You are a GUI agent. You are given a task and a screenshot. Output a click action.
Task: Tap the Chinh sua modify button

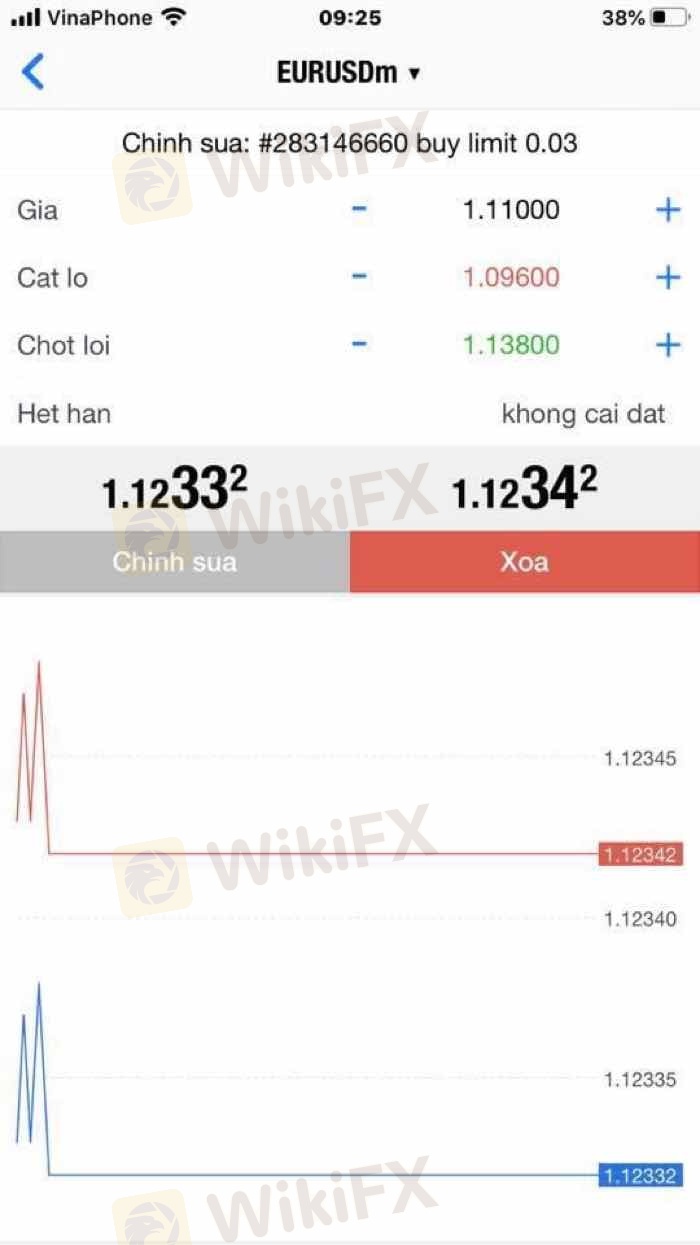pyautogui.click(x=175, y=562)
